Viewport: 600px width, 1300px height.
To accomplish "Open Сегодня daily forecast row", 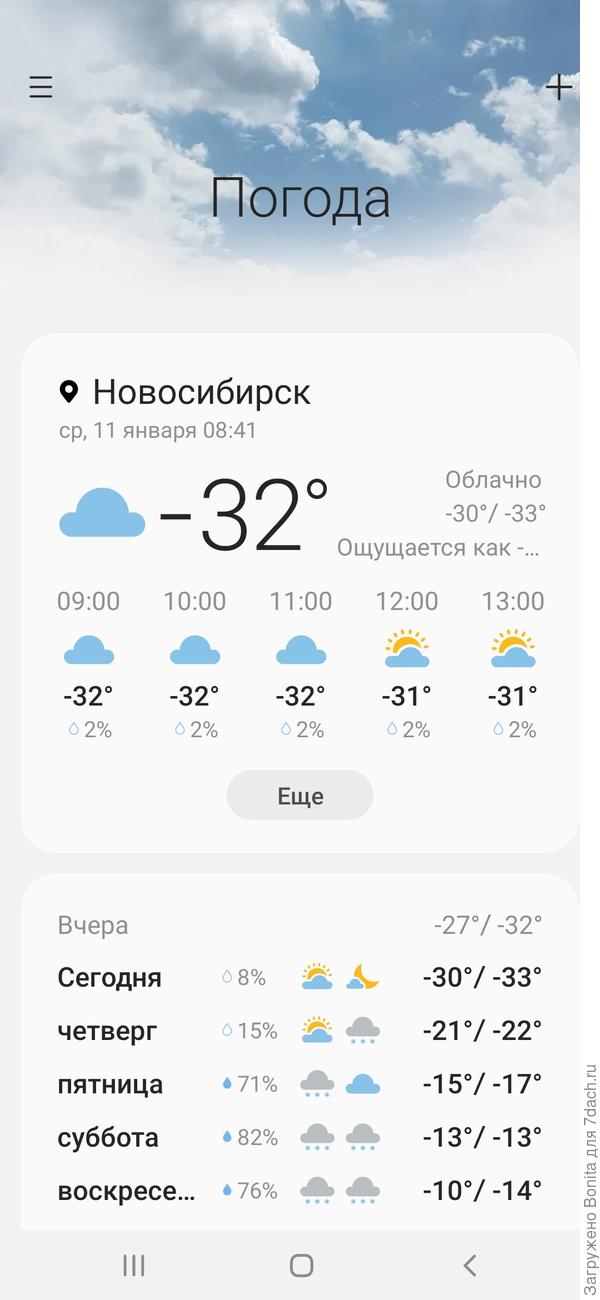I will click(299, 977).
